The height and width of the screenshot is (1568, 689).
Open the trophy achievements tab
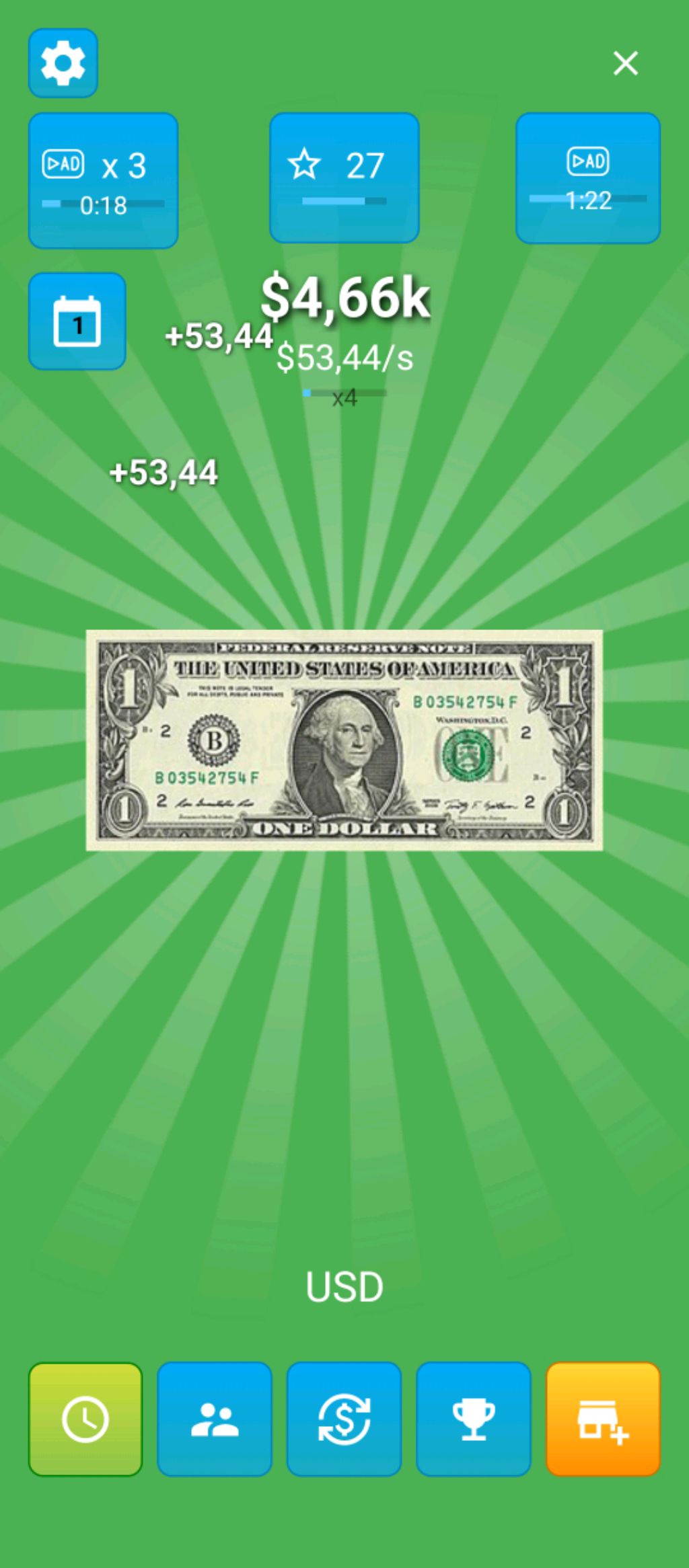pyautogui.click(x=473, y=1419)
